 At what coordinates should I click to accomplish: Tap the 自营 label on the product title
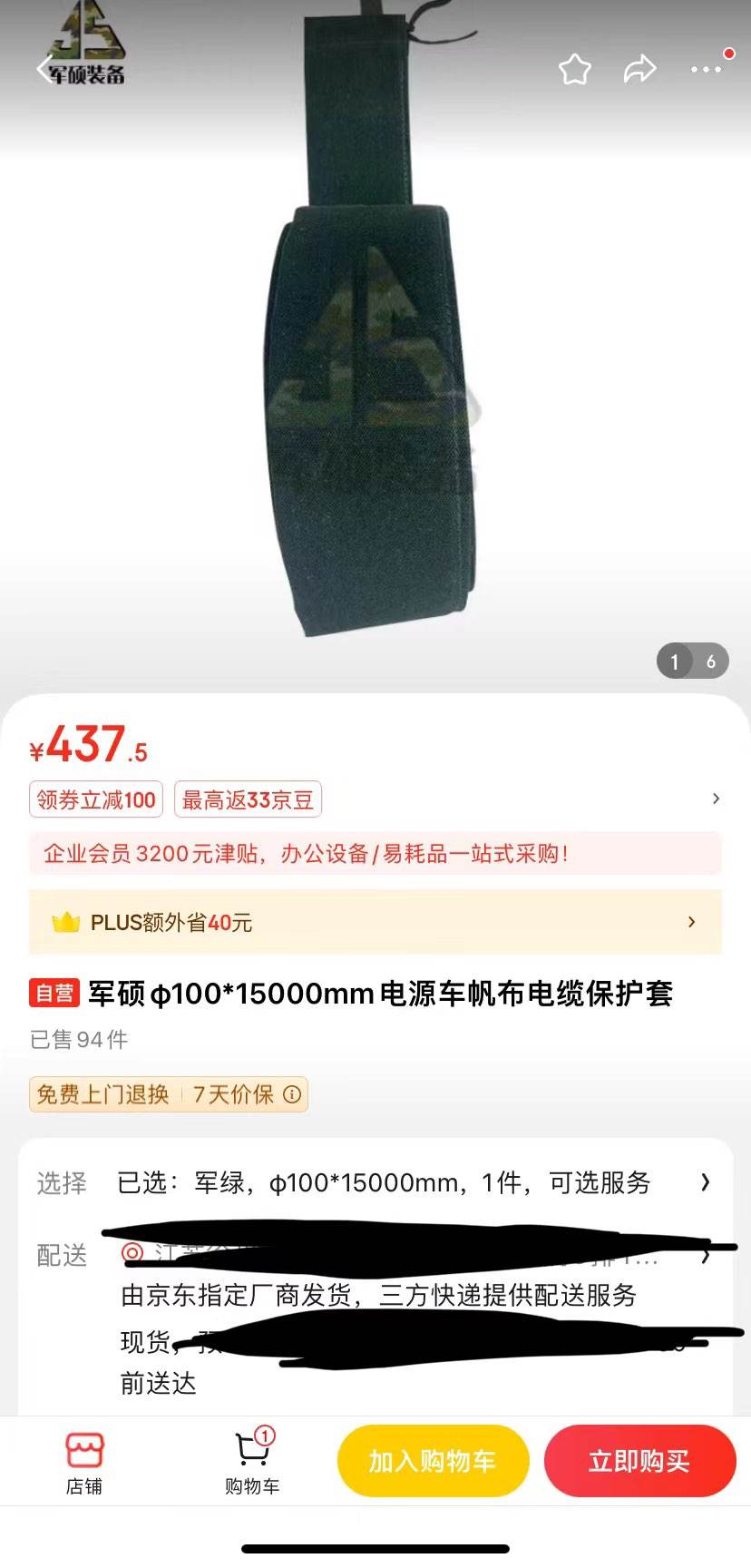pyautogui.click(x=54, y=995)
